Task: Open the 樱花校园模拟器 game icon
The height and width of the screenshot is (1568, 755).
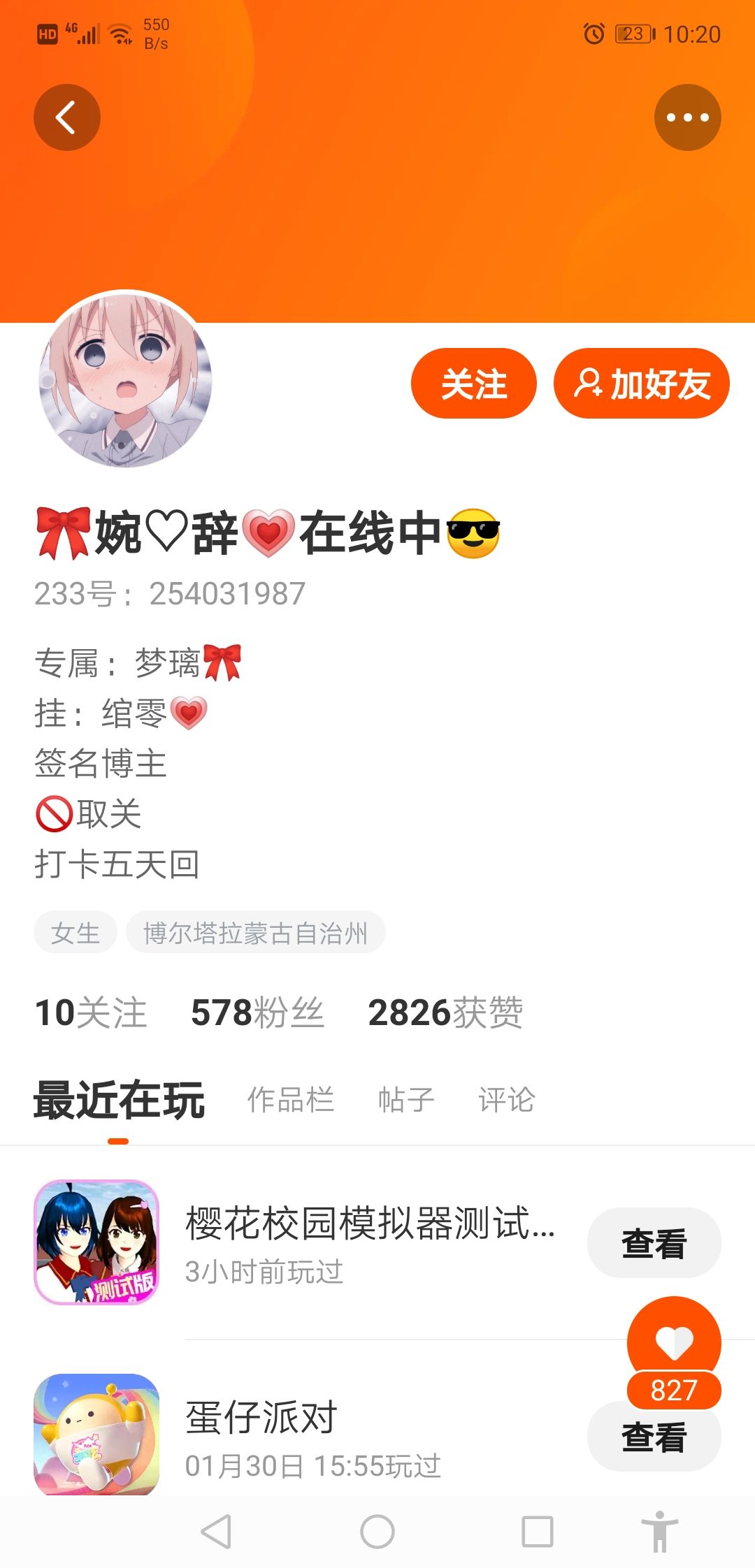Action: click(x=96, y=1242)
